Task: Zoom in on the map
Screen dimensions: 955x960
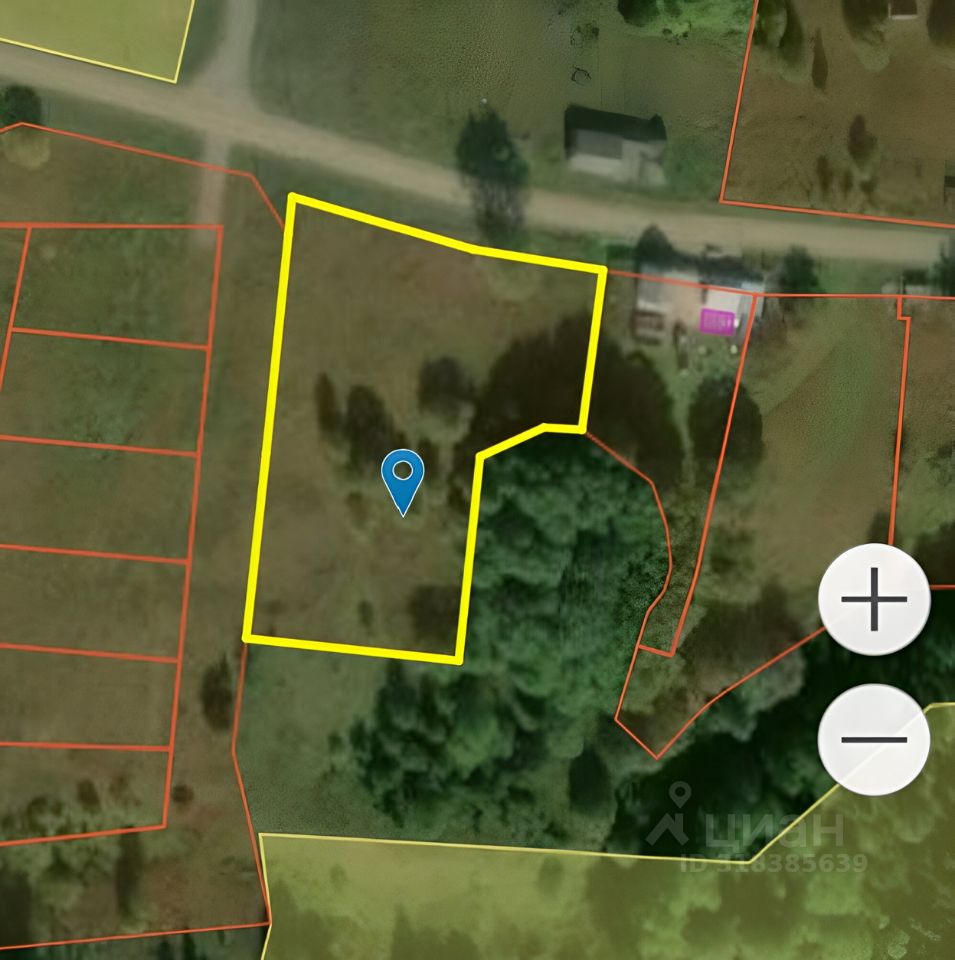Action: pos(874,600)
